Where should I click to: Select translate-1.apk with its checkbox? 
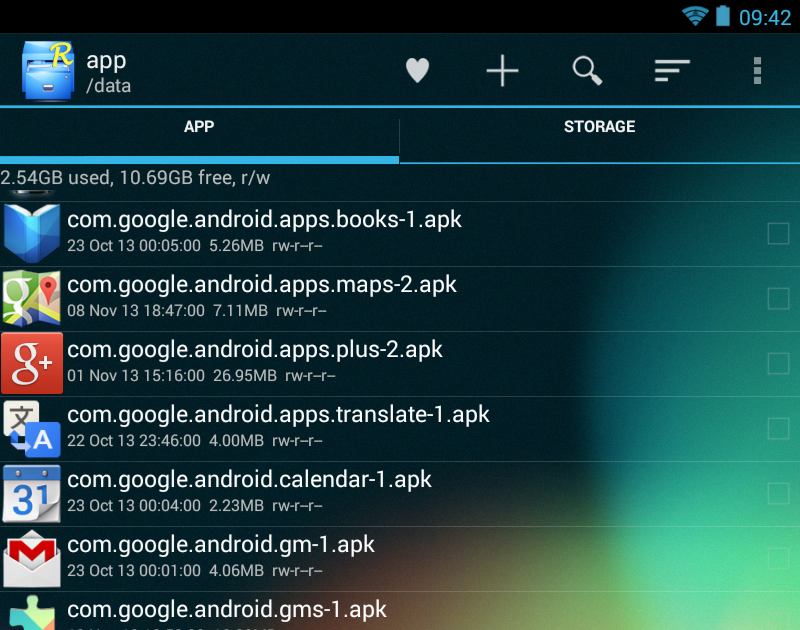click(777, 428)
